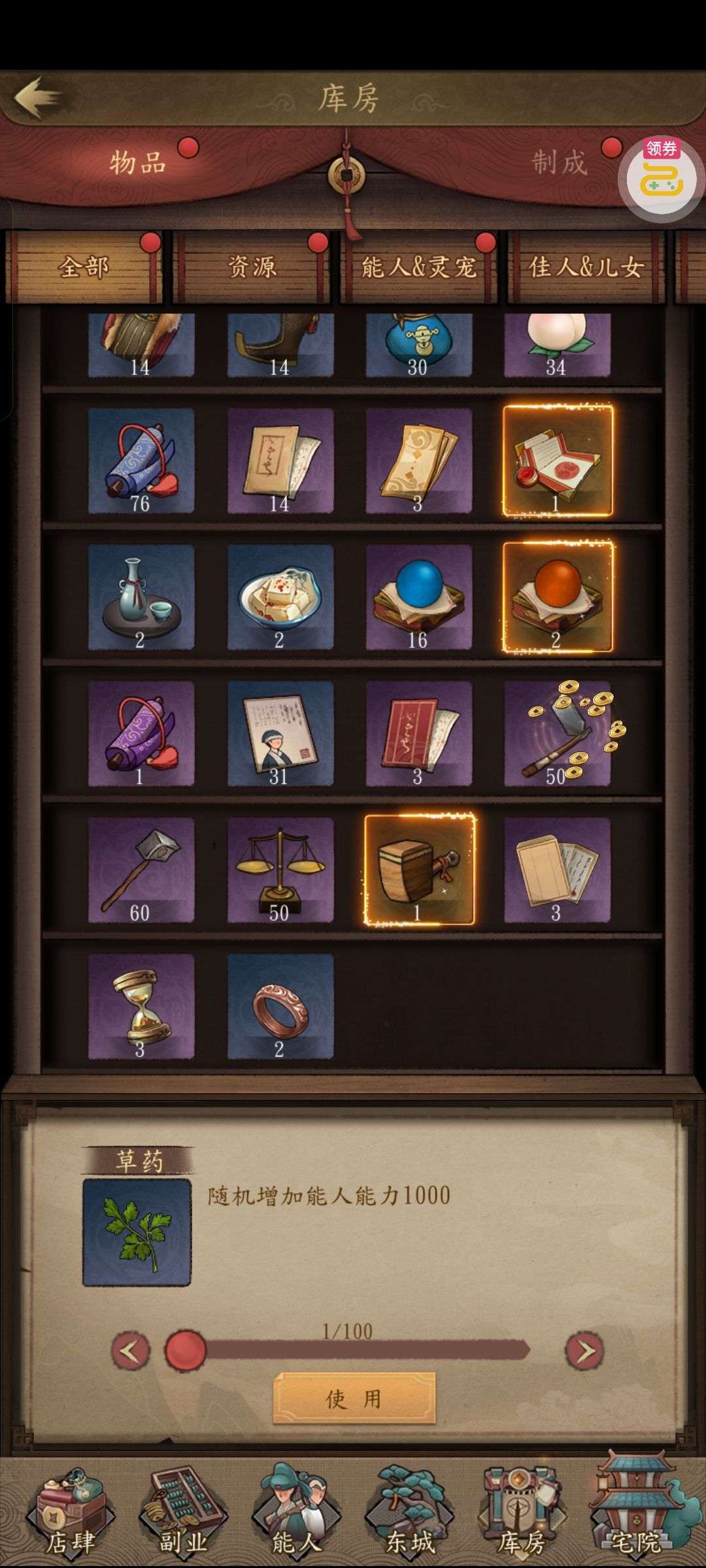Viewport: 706px width, 1568px height.
Task: Tap the 使用 button to use herb
Action: pyautogui.click(x=354, y=1399)
